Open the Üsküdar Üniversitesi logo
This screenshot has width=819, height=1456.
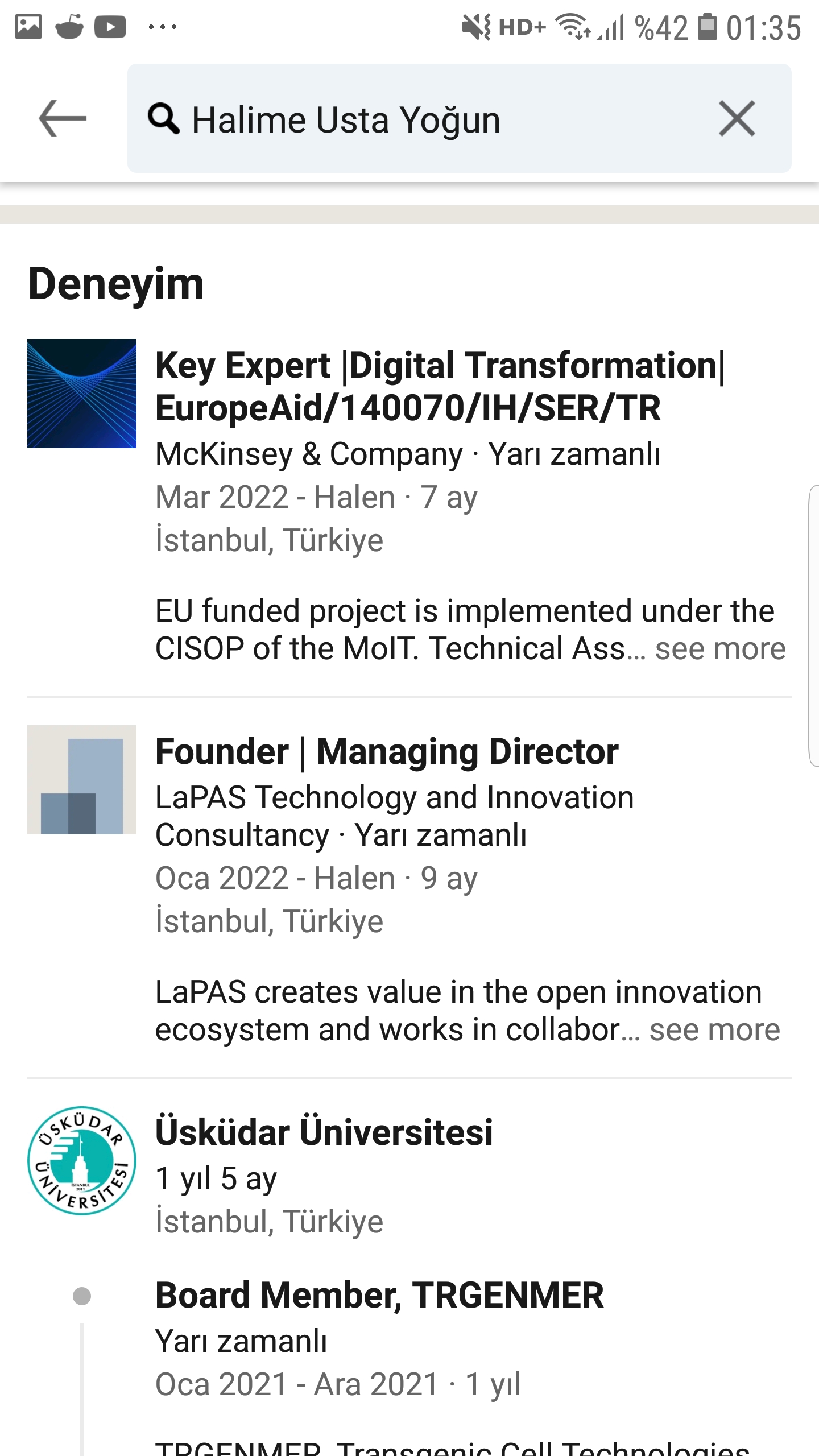[x=82, y=1160]
